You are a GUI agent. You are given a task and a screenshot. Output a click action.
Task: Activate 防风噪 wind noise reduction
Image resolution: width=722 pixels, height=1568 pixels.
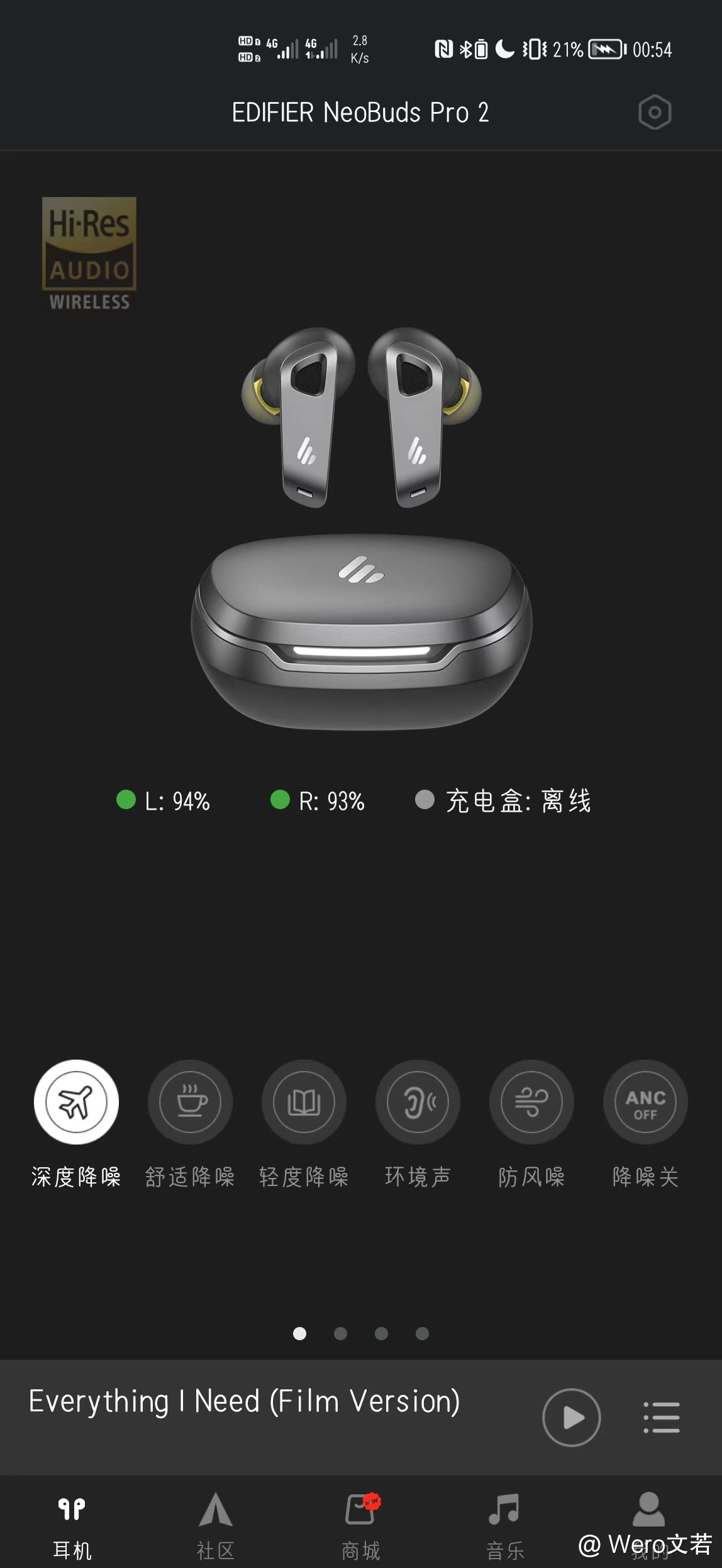531,1102
